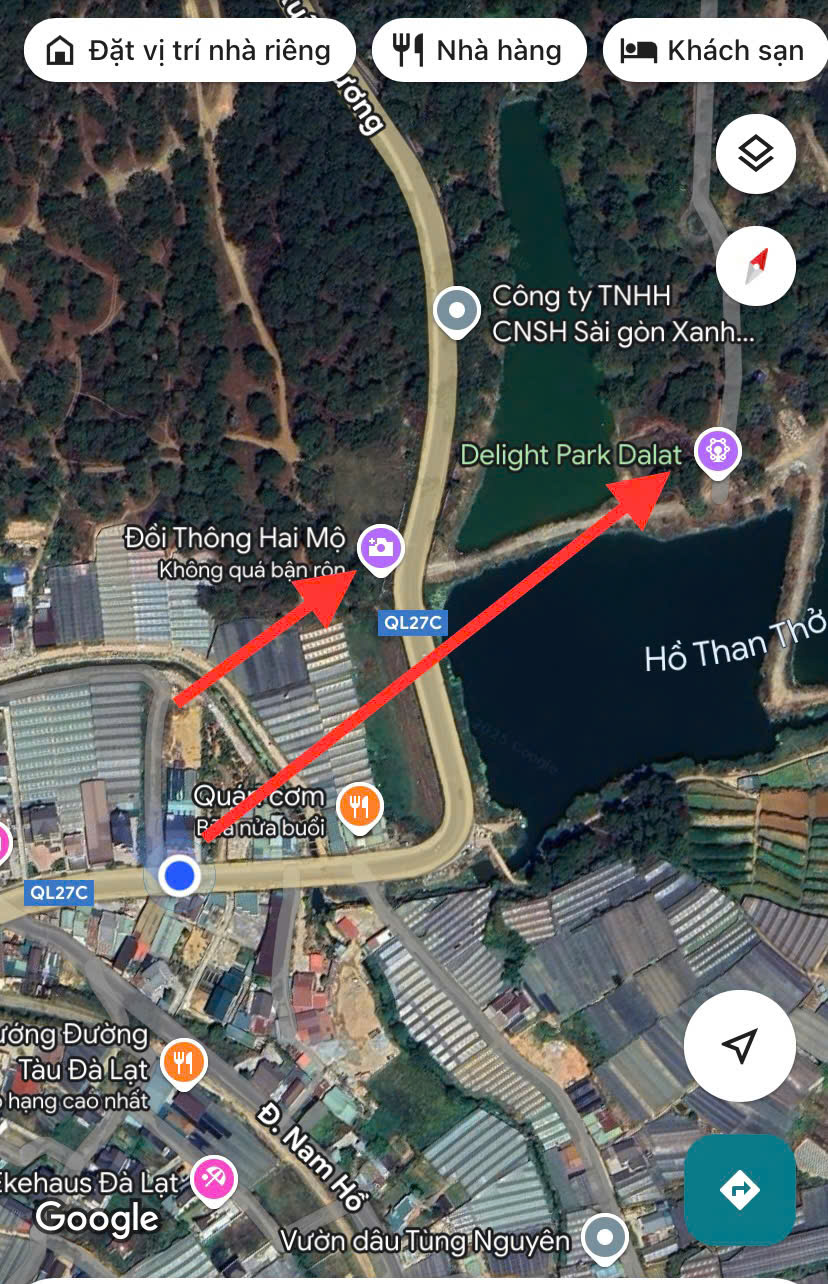This screenshot has height=1284, width=828.
Task: Tap the "Đặt vị trí nhà riêng" chip
Action: point(190,50)
